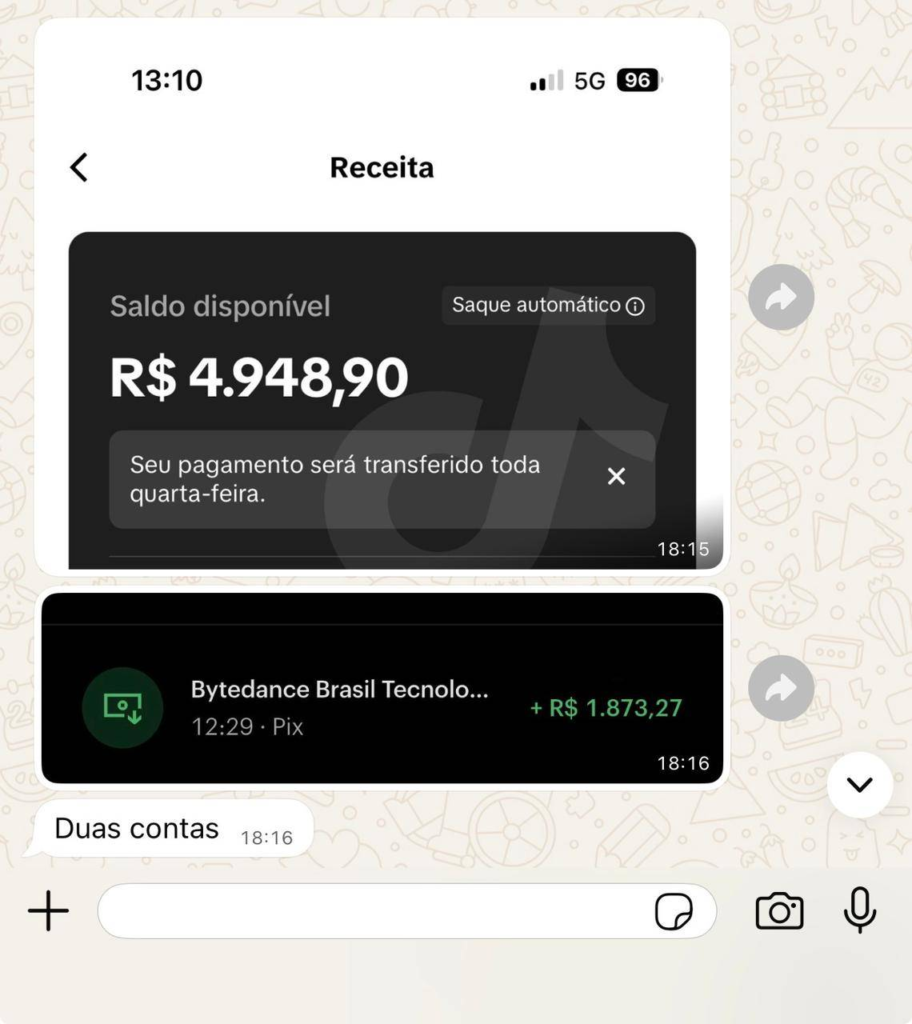Launch the camera to take a photo
Screen dimensions: 912x1024
pyautogui.click(x=779, y=911)
